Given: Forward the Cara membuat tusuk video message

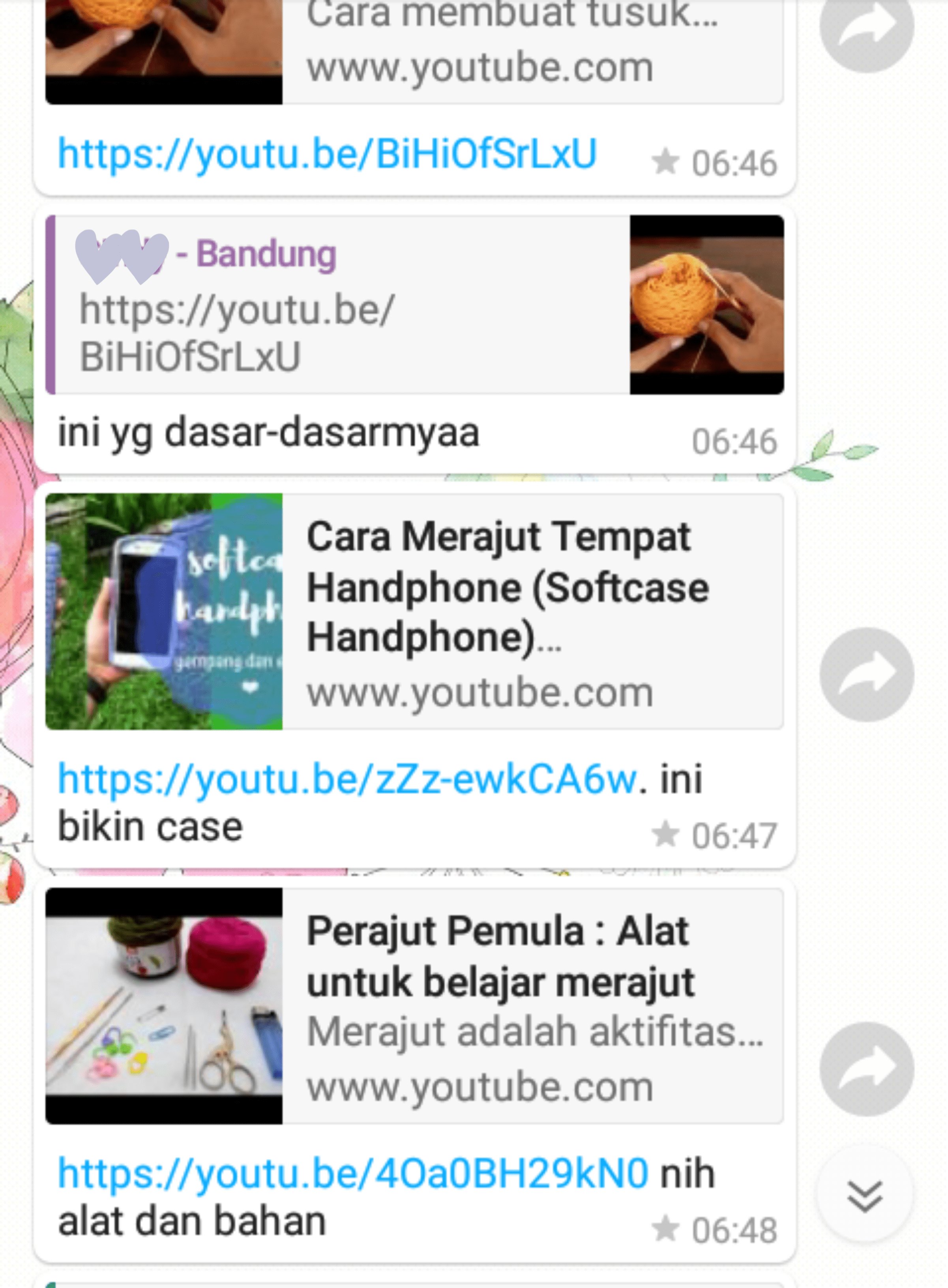Looking at the screenshot, I should 867,26.
